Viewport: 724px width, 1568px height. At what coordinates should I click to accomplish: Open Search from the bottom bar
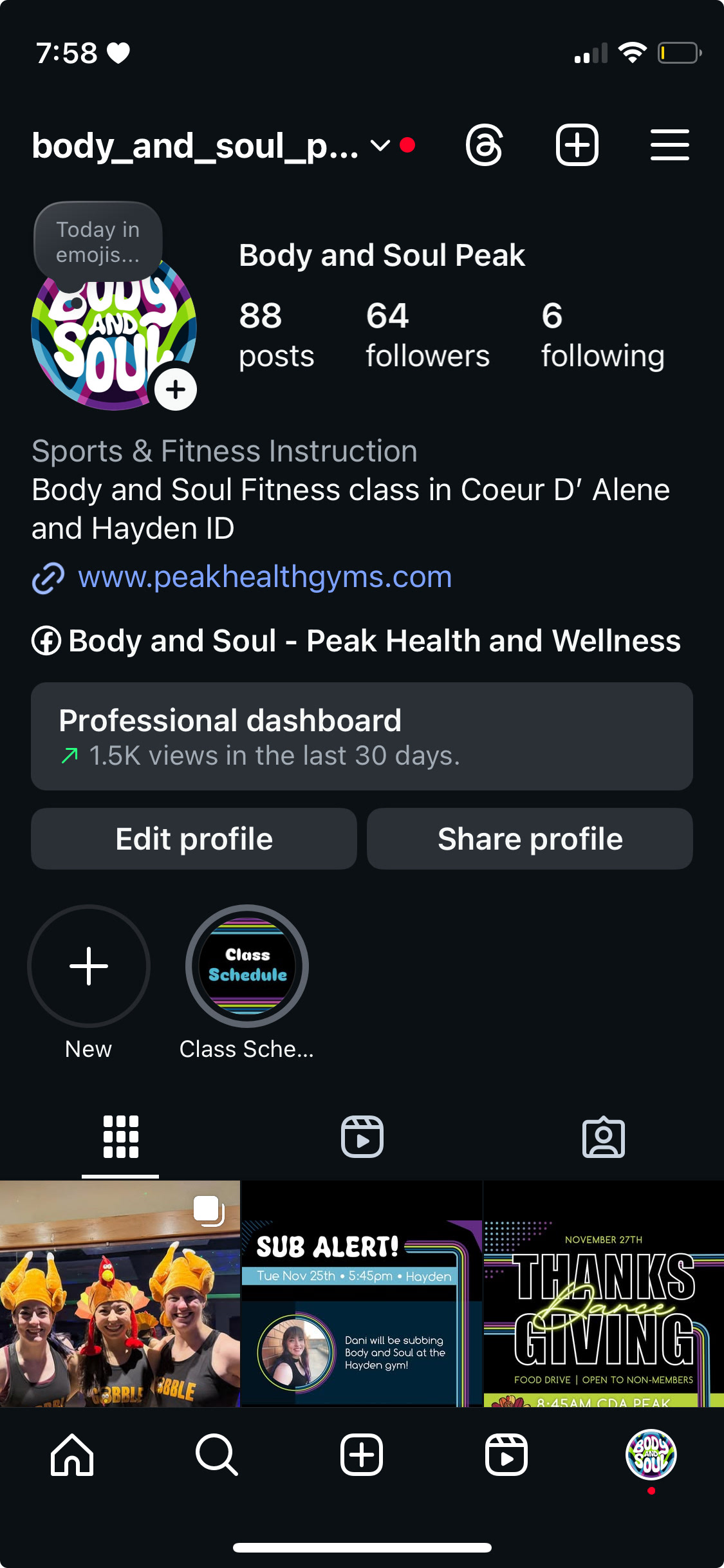pos(217,1455)
